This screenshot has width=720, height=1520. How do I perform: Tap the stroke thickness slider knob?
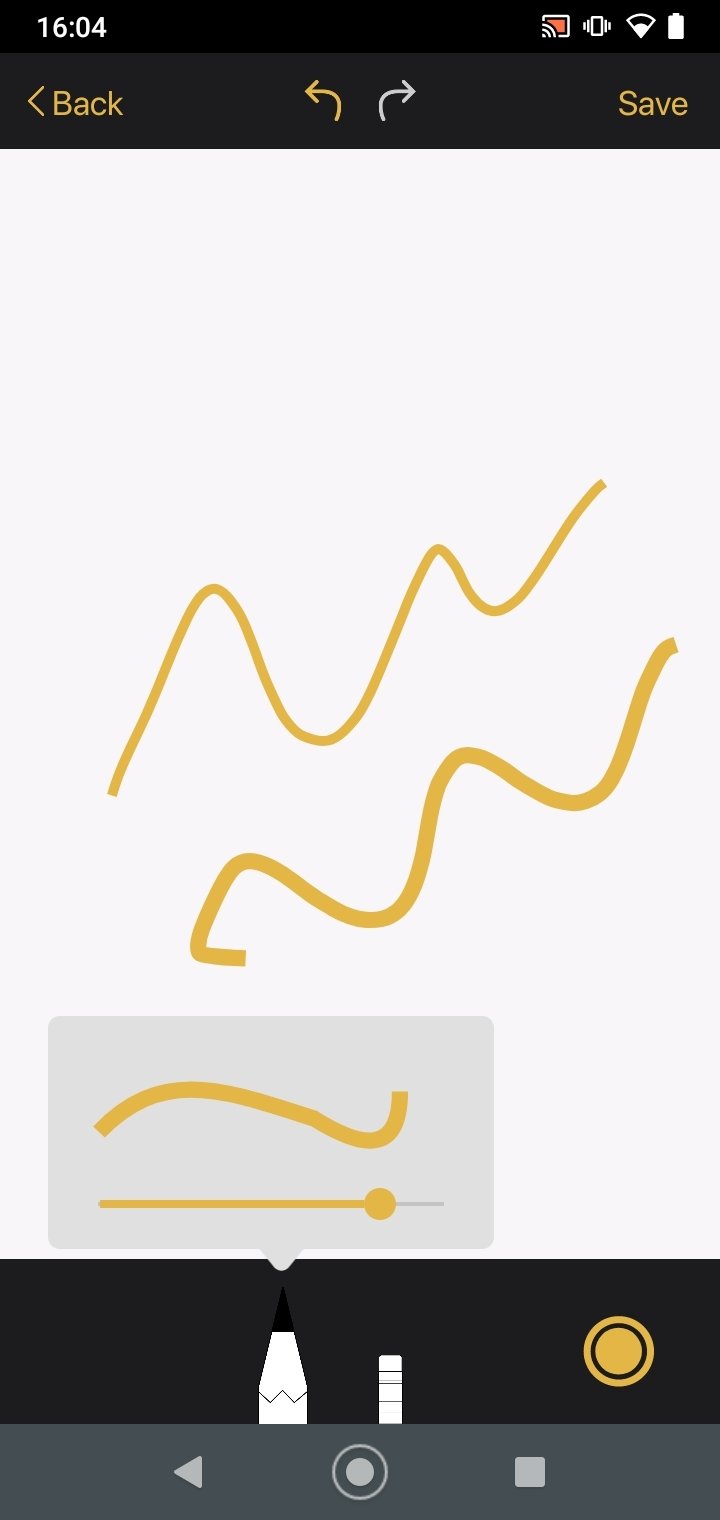click(x=380, y=1204)
